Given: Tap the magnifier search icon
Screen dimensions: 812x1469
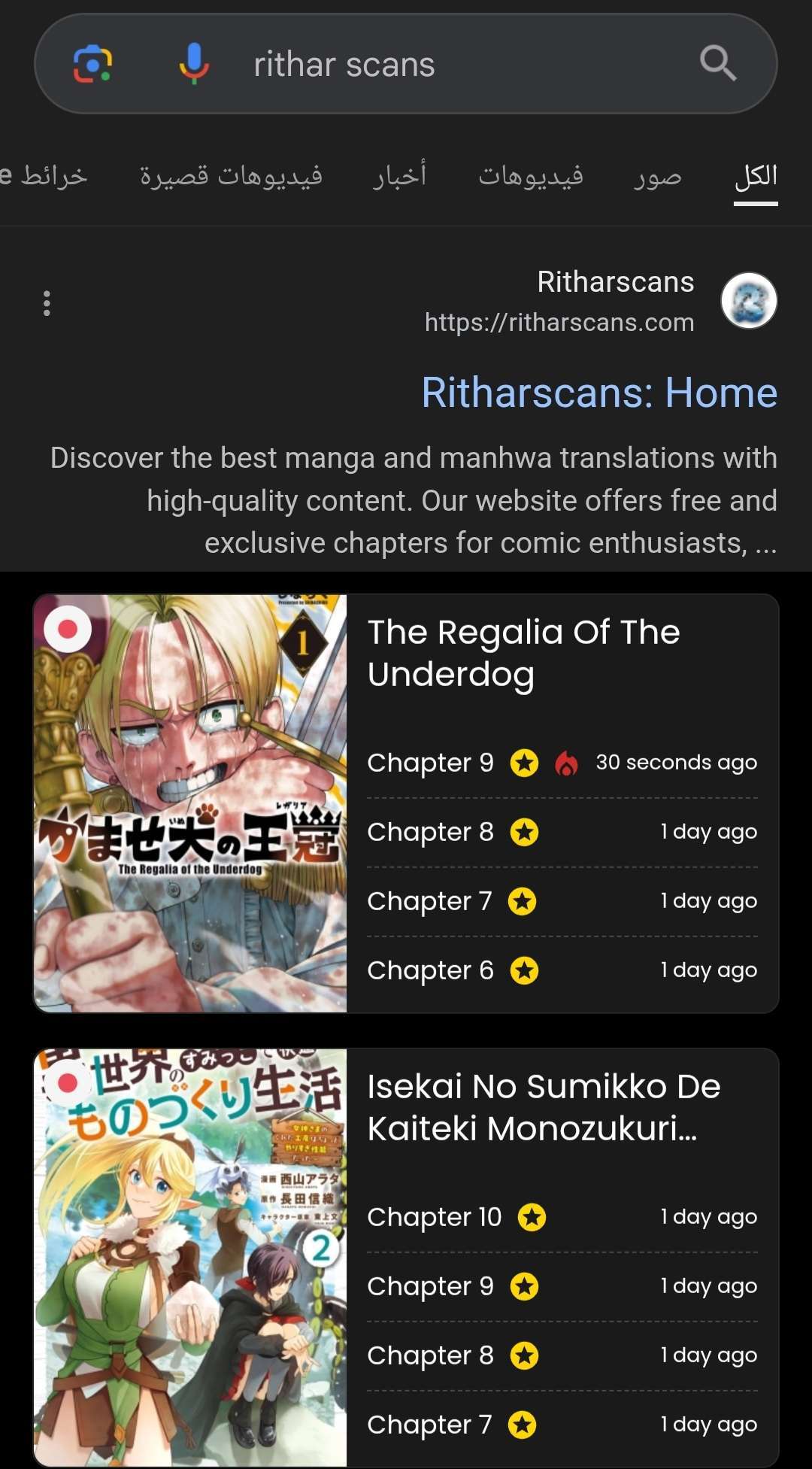Looking at the screenshot, I should [x=717, y=63].
